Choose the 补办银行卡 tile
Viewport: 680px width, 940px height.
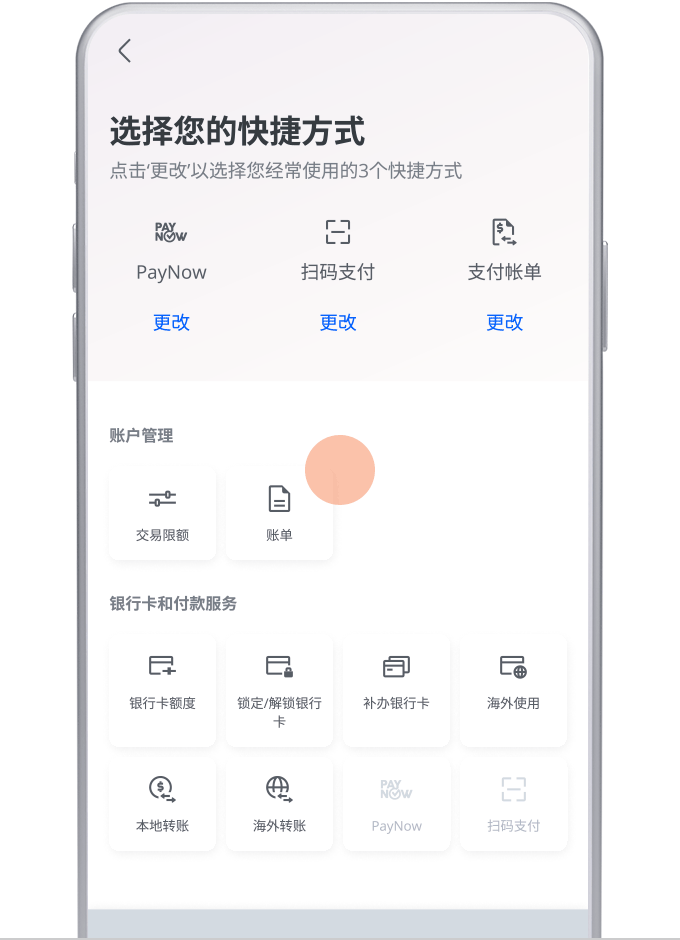tap(396, 687)
